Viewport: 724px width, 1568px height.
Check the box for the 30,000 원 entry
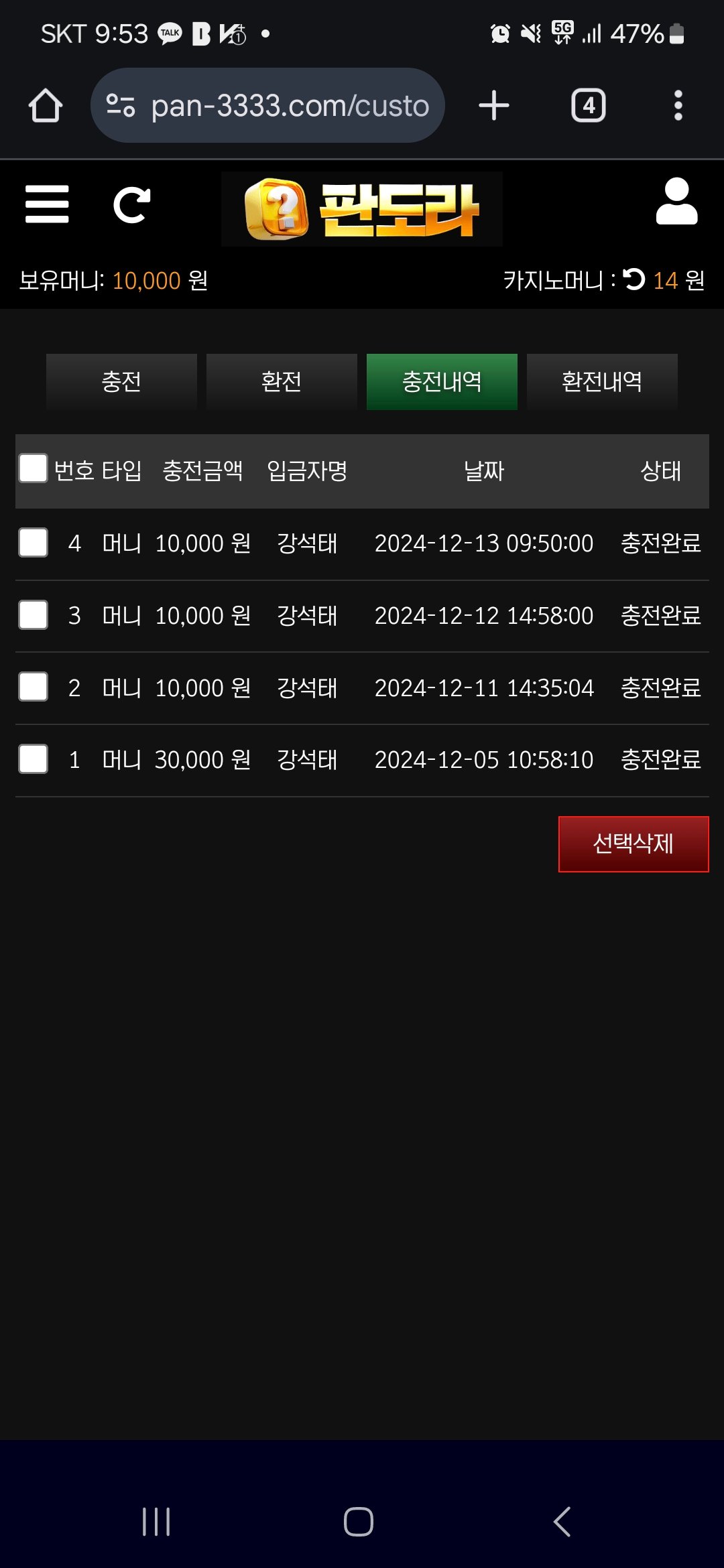[x=33, y=759]
